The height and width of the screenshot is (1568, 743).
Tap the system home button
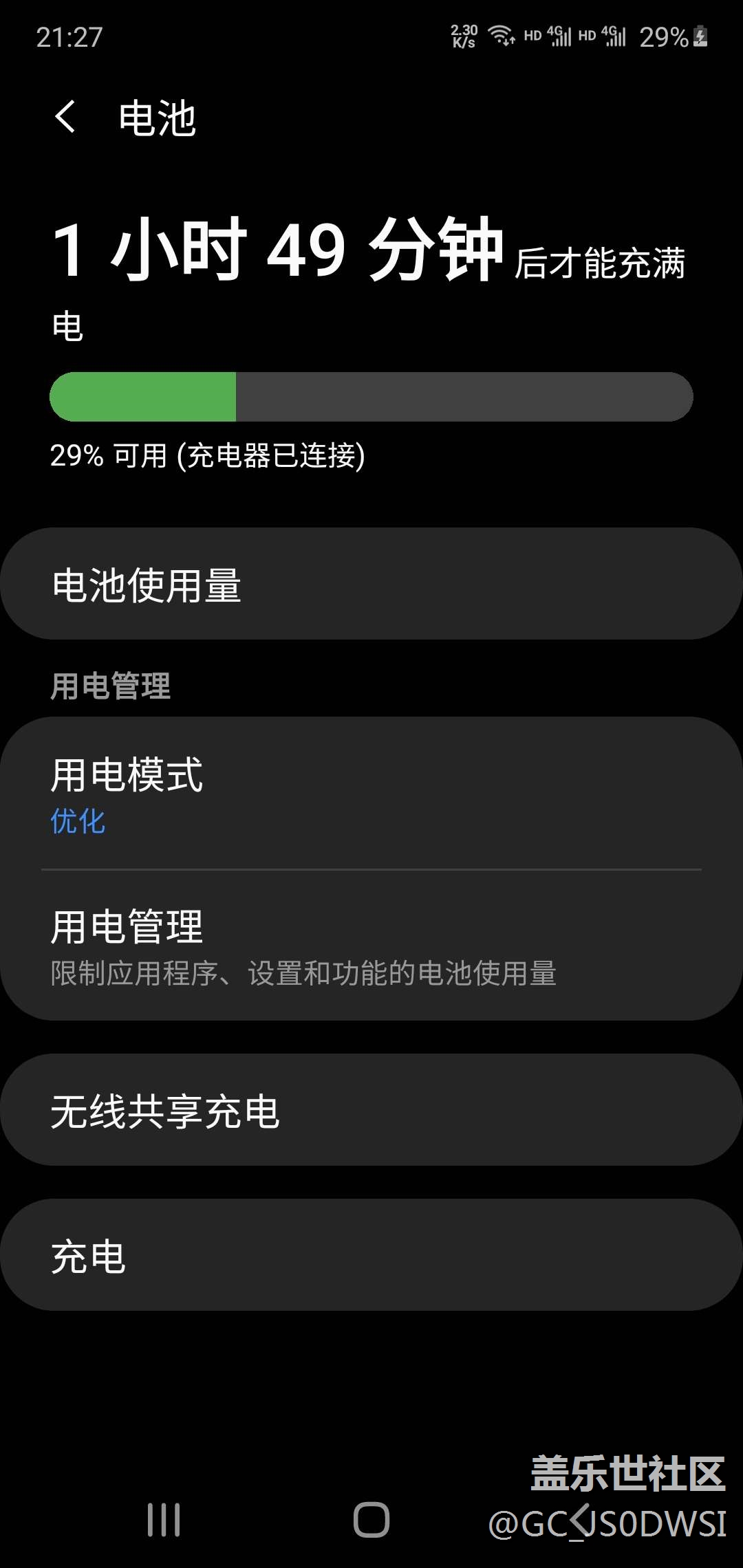point(371,1519)
